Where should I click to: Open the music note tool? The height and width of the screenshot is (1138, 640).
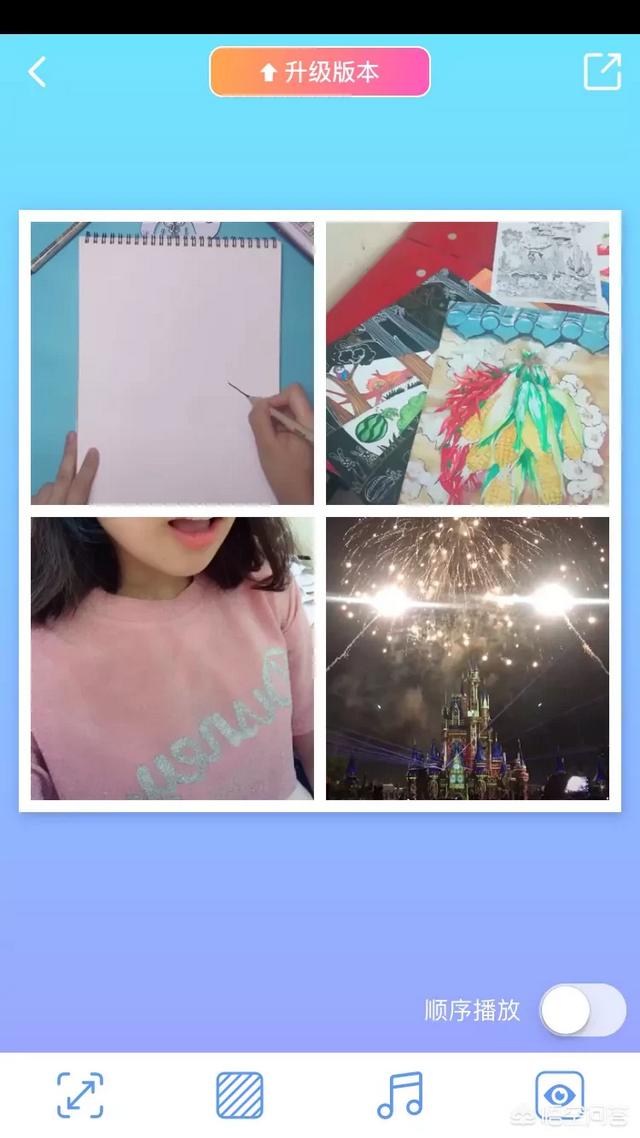click(400, 1095)
